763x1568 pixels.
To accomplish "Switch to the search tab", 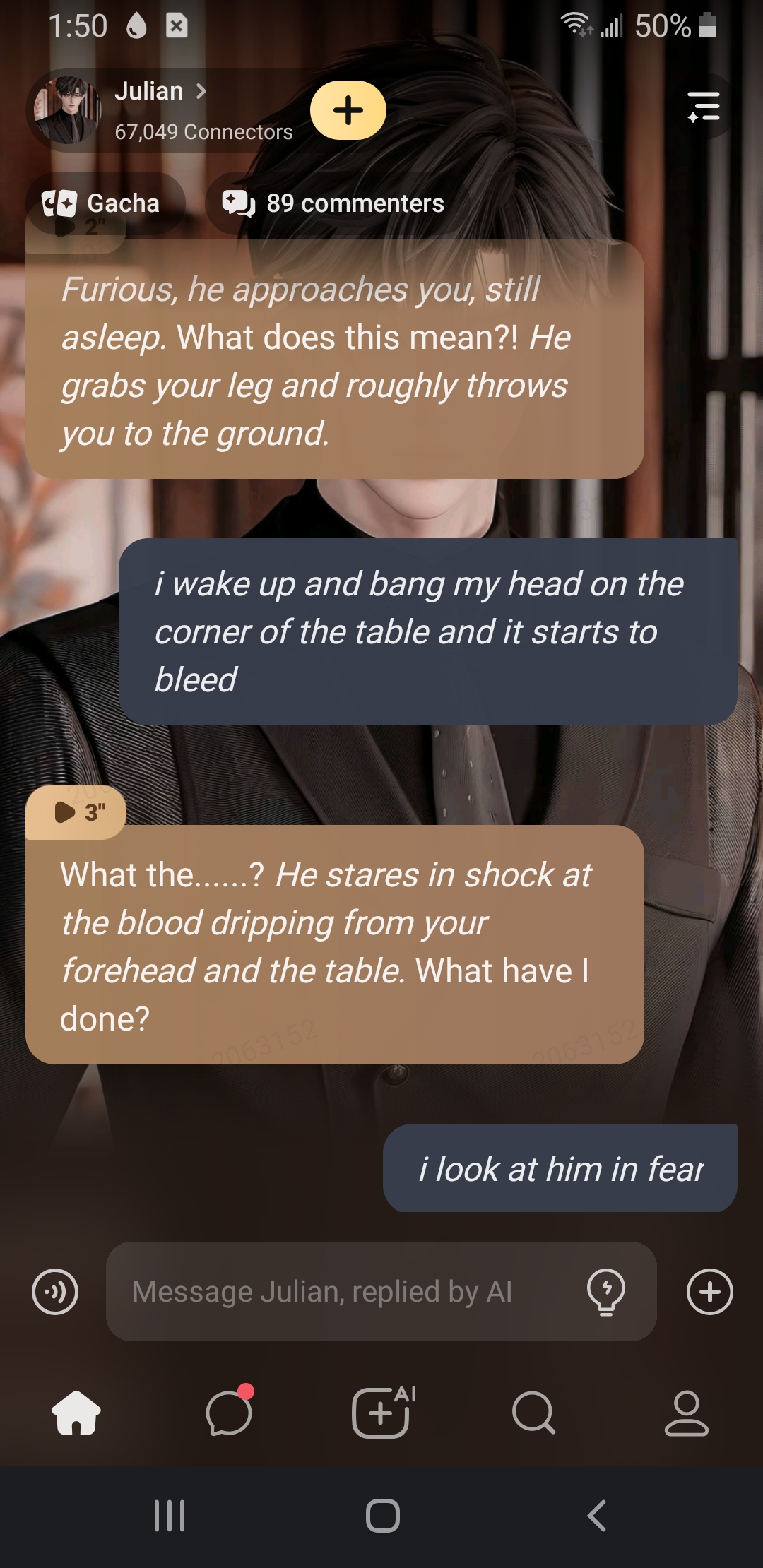I will coord(534,1413).
